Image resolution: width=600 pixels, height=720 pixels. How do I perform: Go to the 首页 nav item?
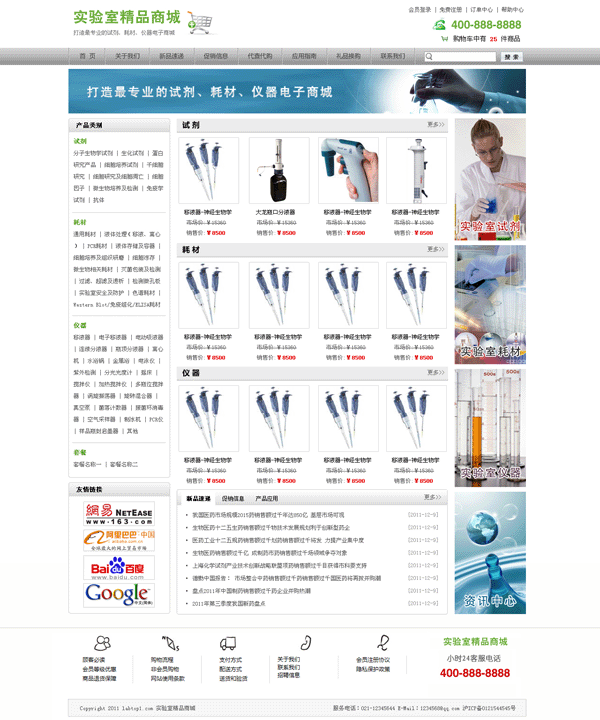click(88, 57)
